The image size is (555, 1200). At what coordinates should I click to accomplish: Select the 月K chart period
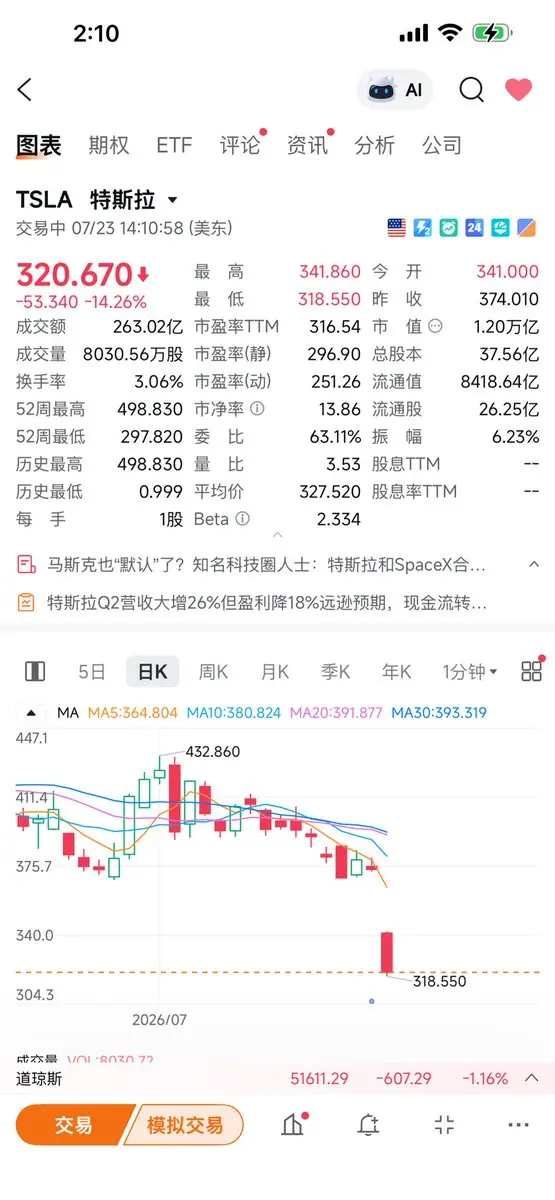[x=275, y=672]
